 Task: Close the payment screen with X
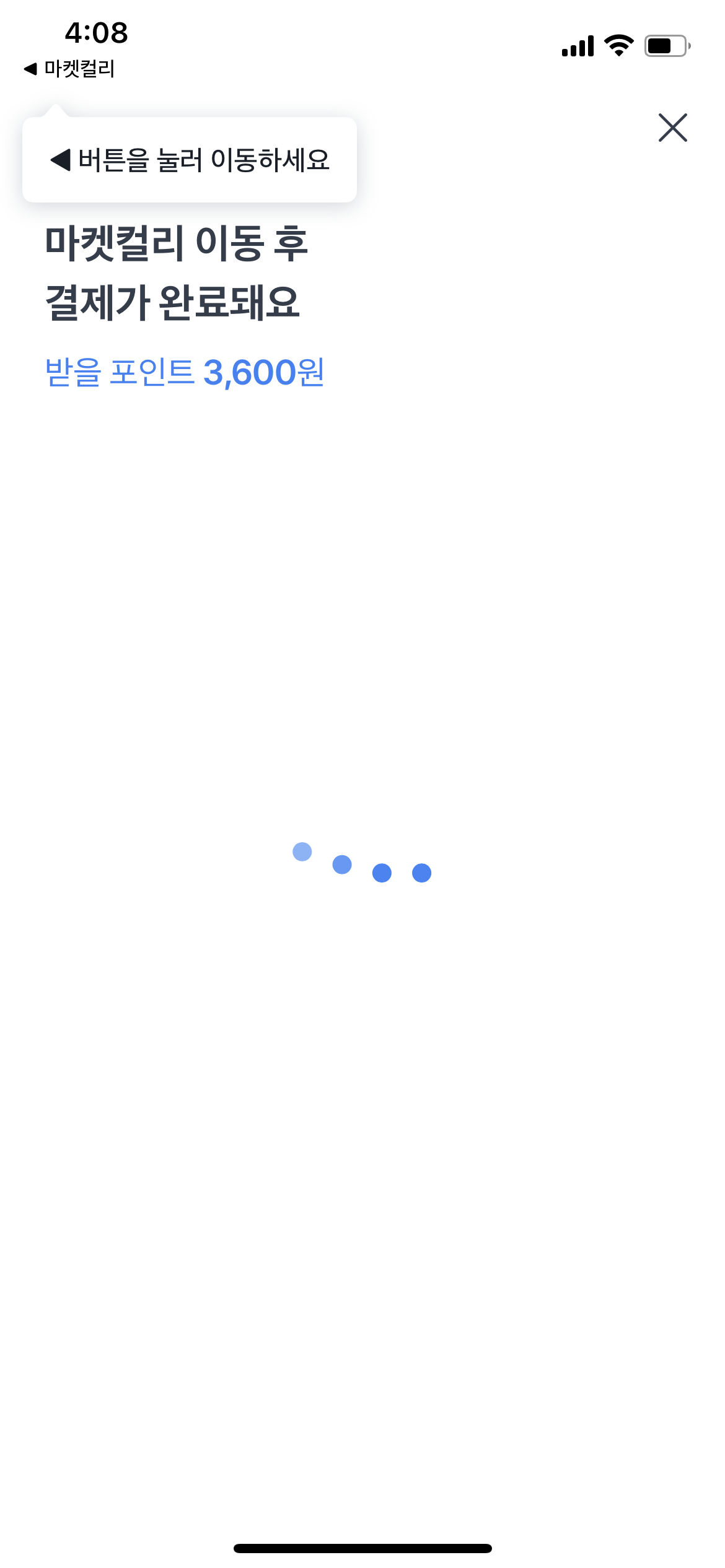click(x=672, y=128)
